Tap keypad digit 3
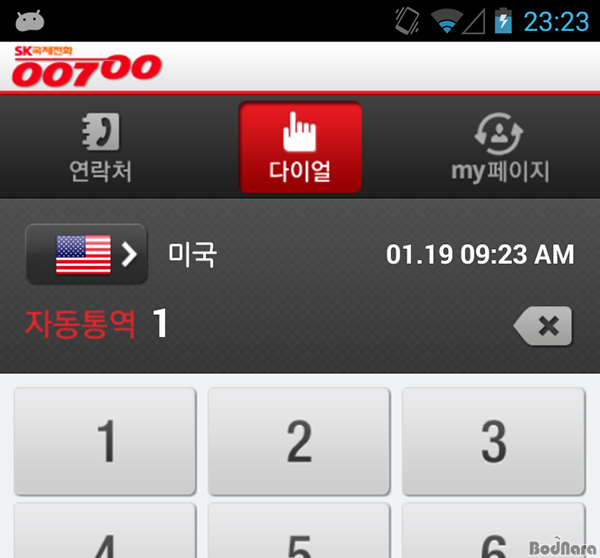 click(x=493, y=441)
